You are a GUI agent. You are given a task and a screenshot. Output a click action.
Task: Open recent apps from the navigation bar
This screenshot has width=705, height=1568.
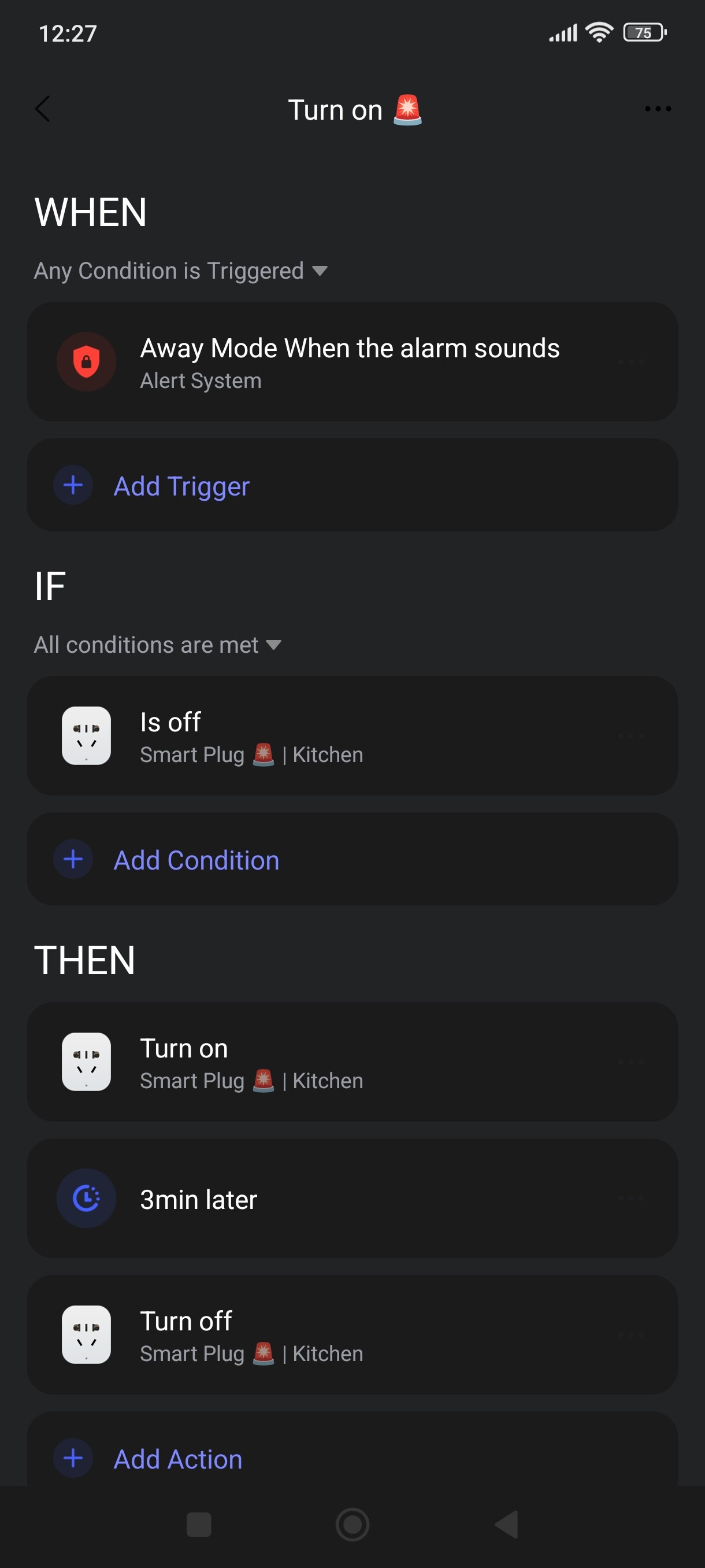[198, 1525]
